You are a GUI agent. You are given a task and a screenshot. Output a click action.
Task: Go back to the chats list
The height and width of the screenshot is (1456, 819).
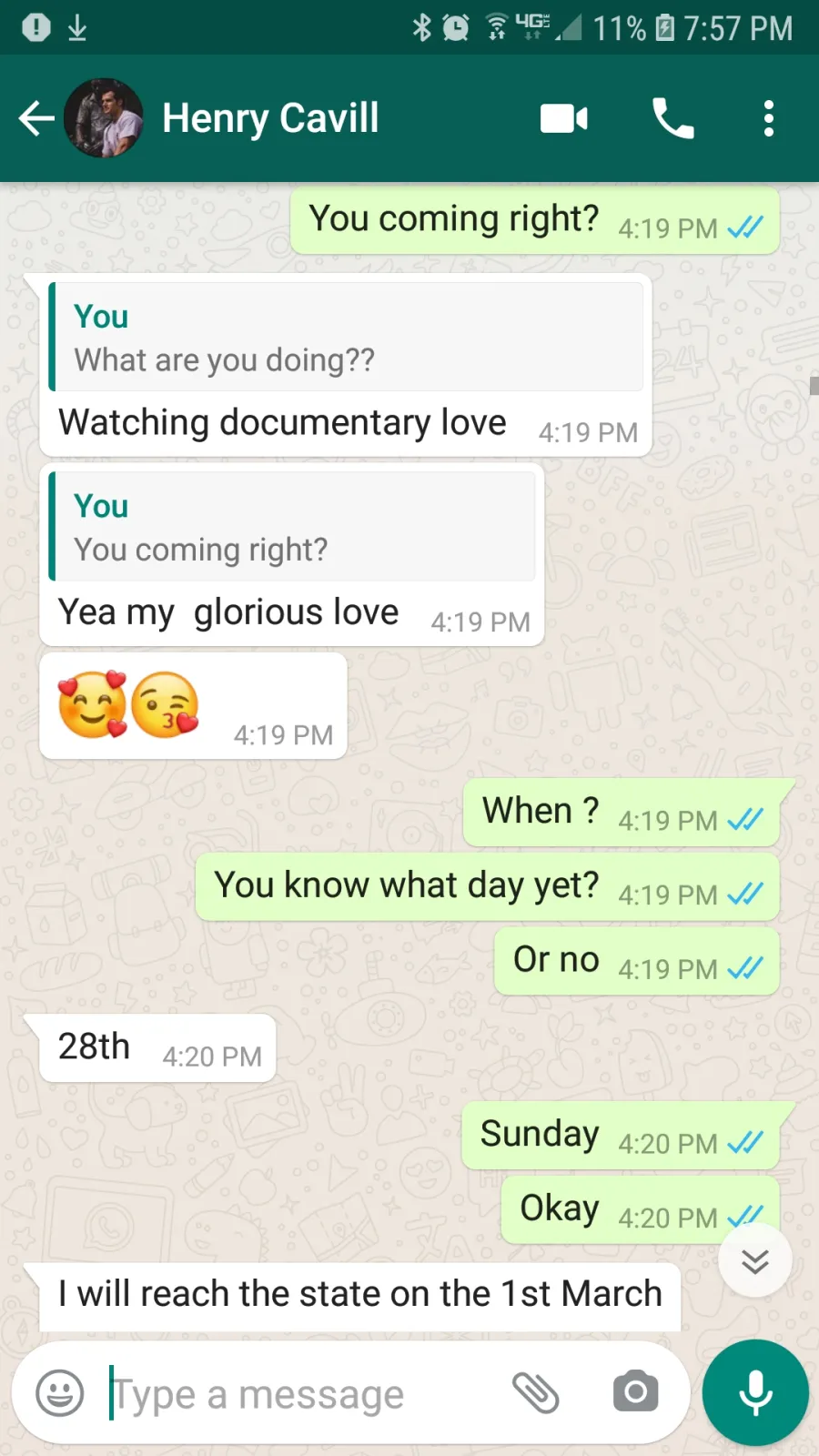click(x=36, y=118)
